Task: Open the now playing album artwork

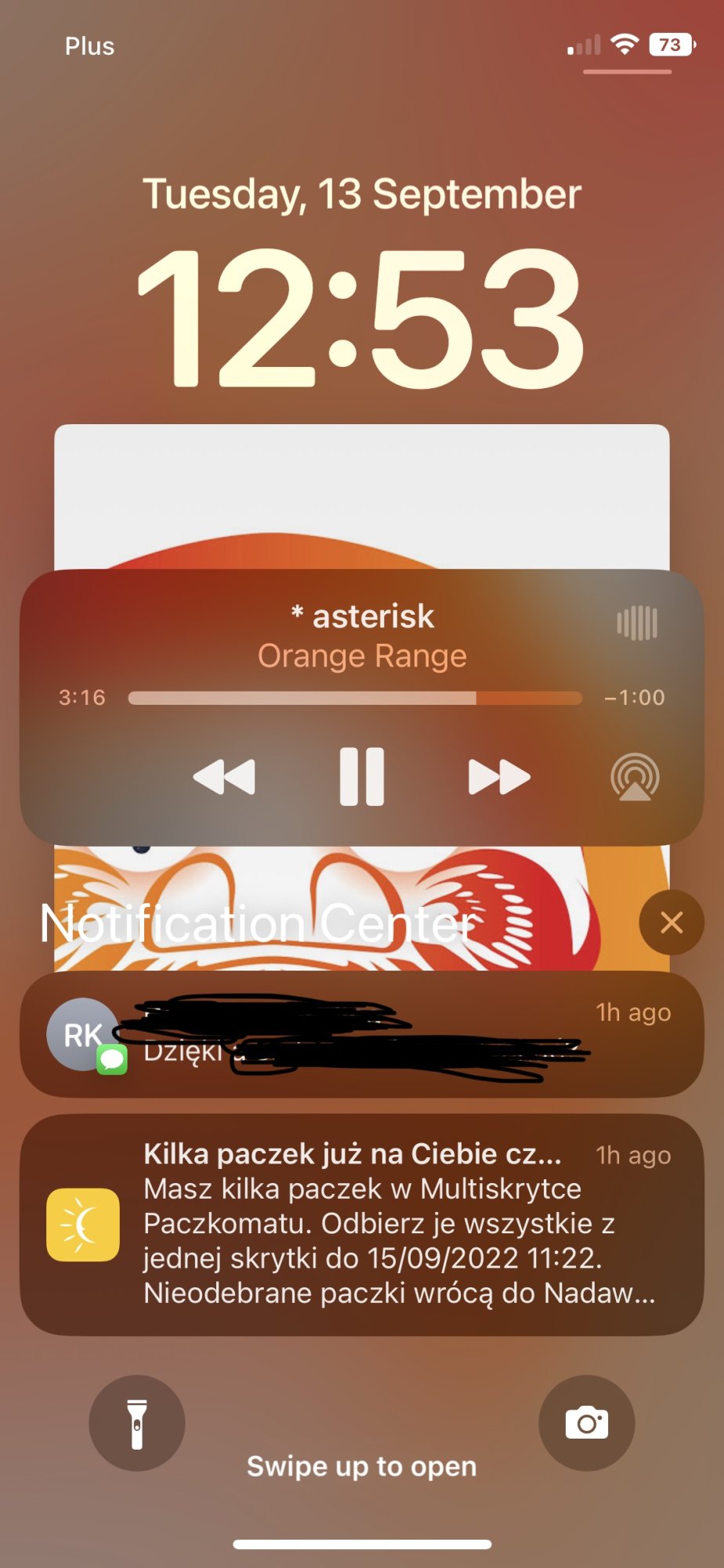Action: pos(361,494)
